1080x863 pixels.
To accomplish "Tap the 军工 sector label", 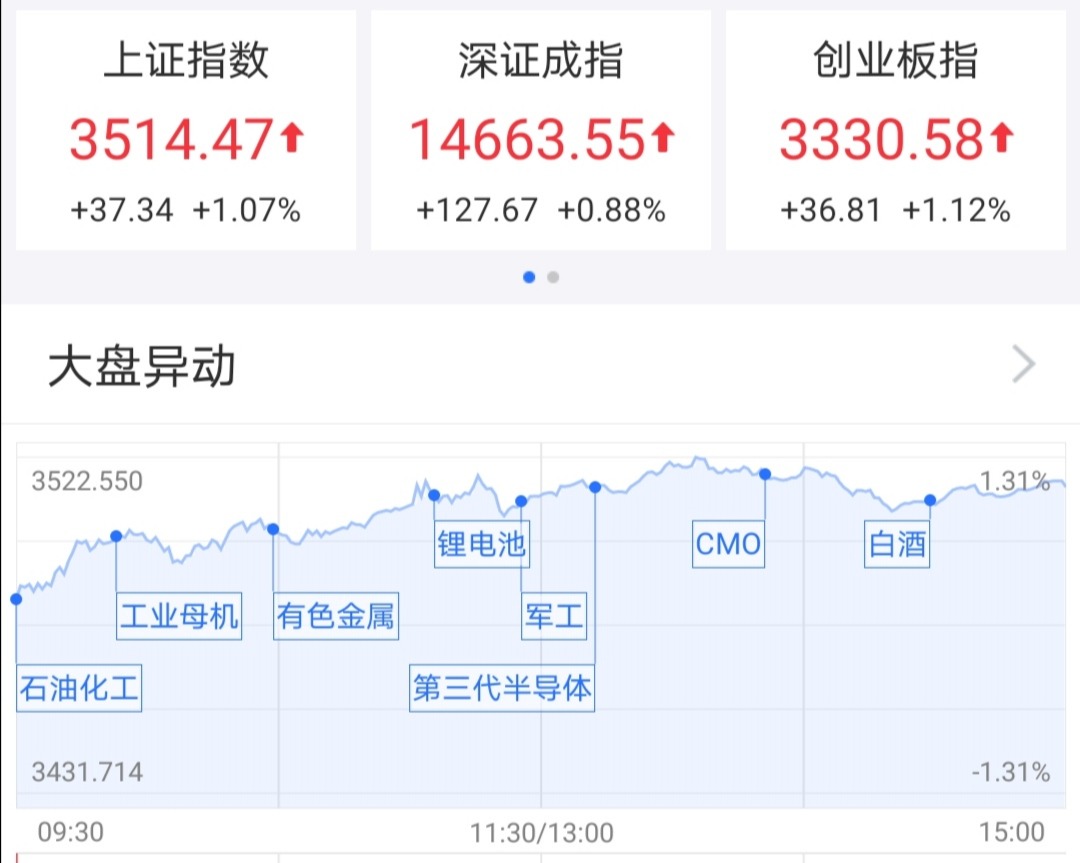I will pos(554,616).
